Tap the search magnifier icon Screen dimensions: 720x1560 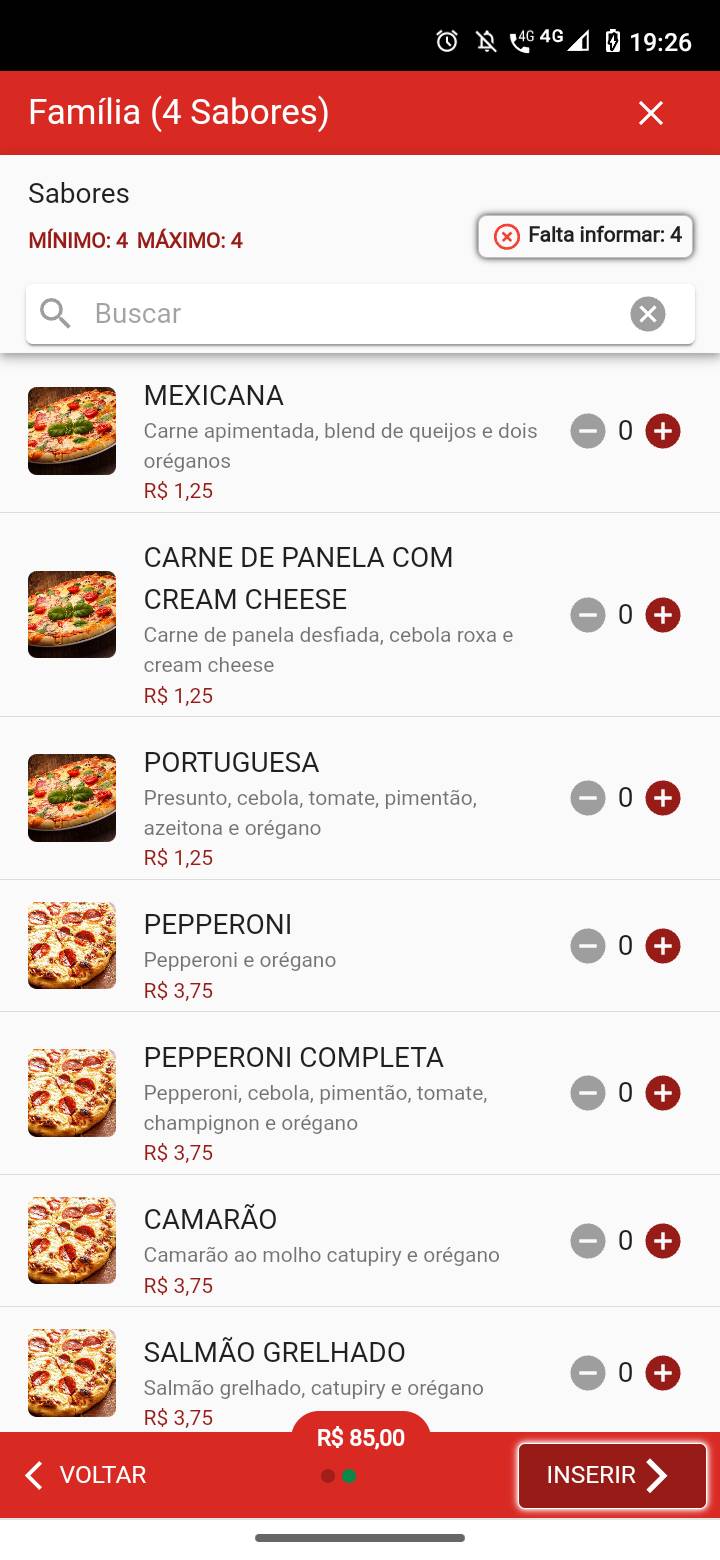[x=55, y=313]
